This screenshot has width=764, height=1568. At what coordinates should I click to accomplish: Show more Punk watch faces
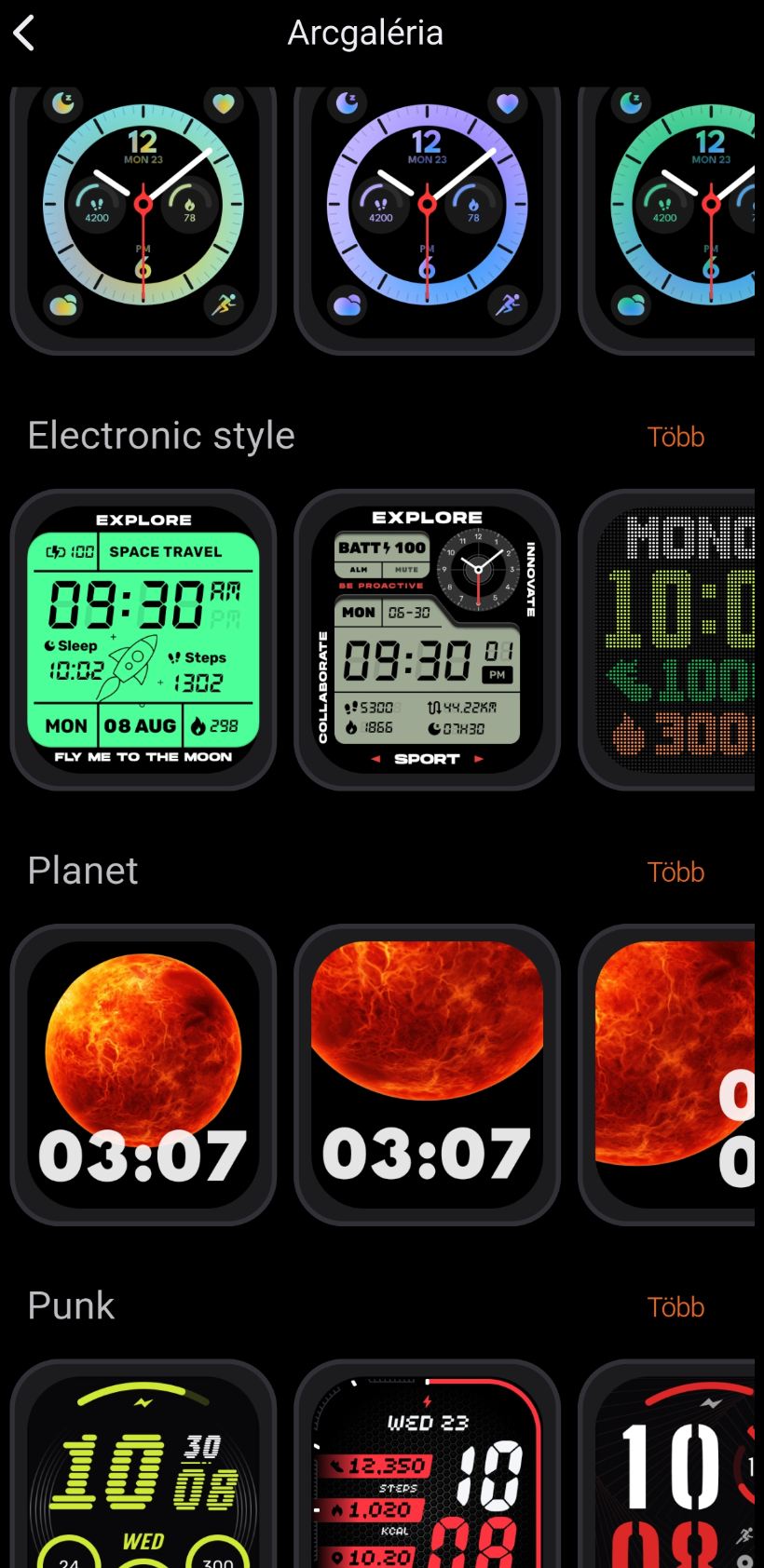pos(675,1306)
